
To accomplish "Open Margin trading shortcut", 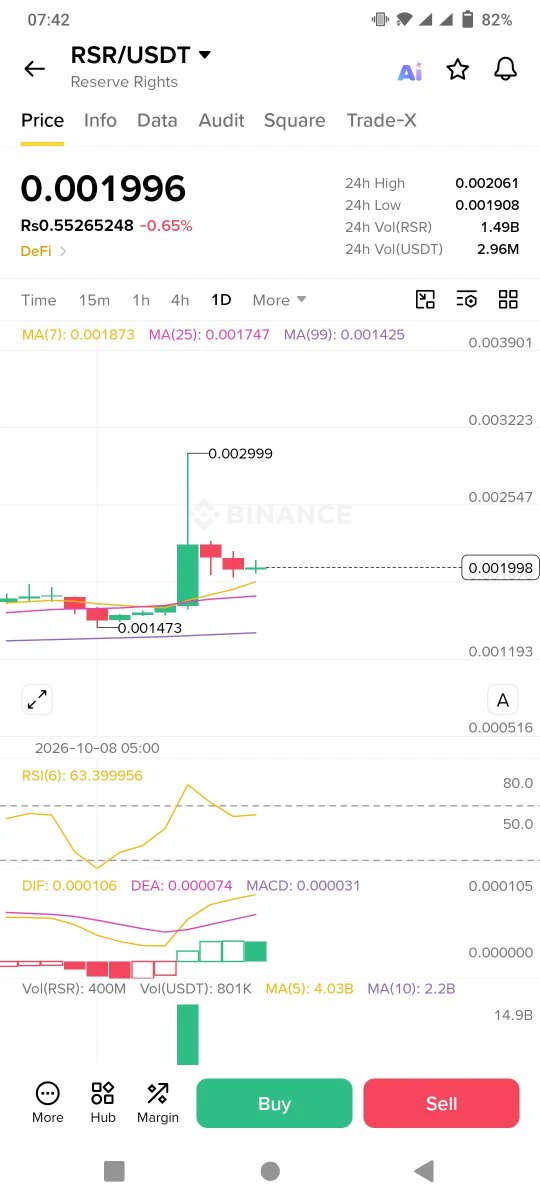I will tap(158, 1103).
